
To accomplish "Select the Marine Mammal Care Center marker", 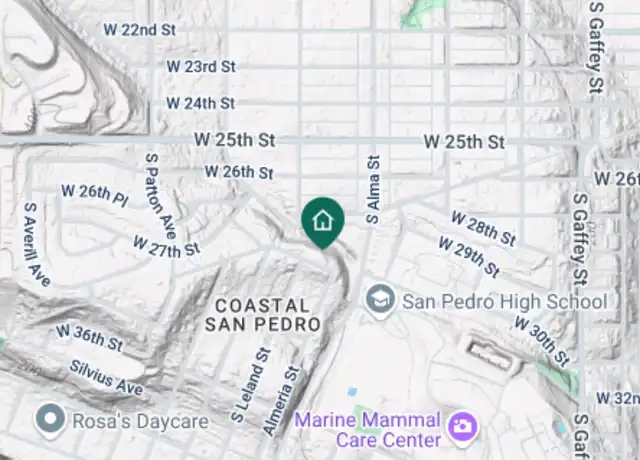I will pyautogui.click(x=462, y=427).
